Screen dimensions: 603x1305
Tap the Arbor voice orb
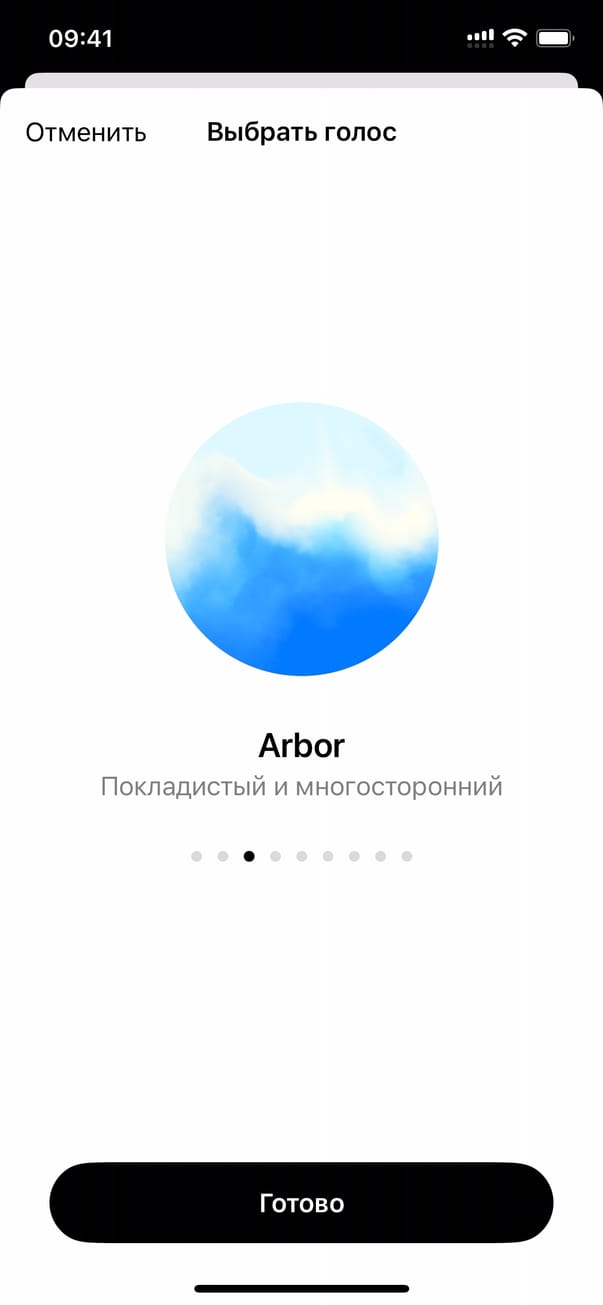tap(301, 539)
